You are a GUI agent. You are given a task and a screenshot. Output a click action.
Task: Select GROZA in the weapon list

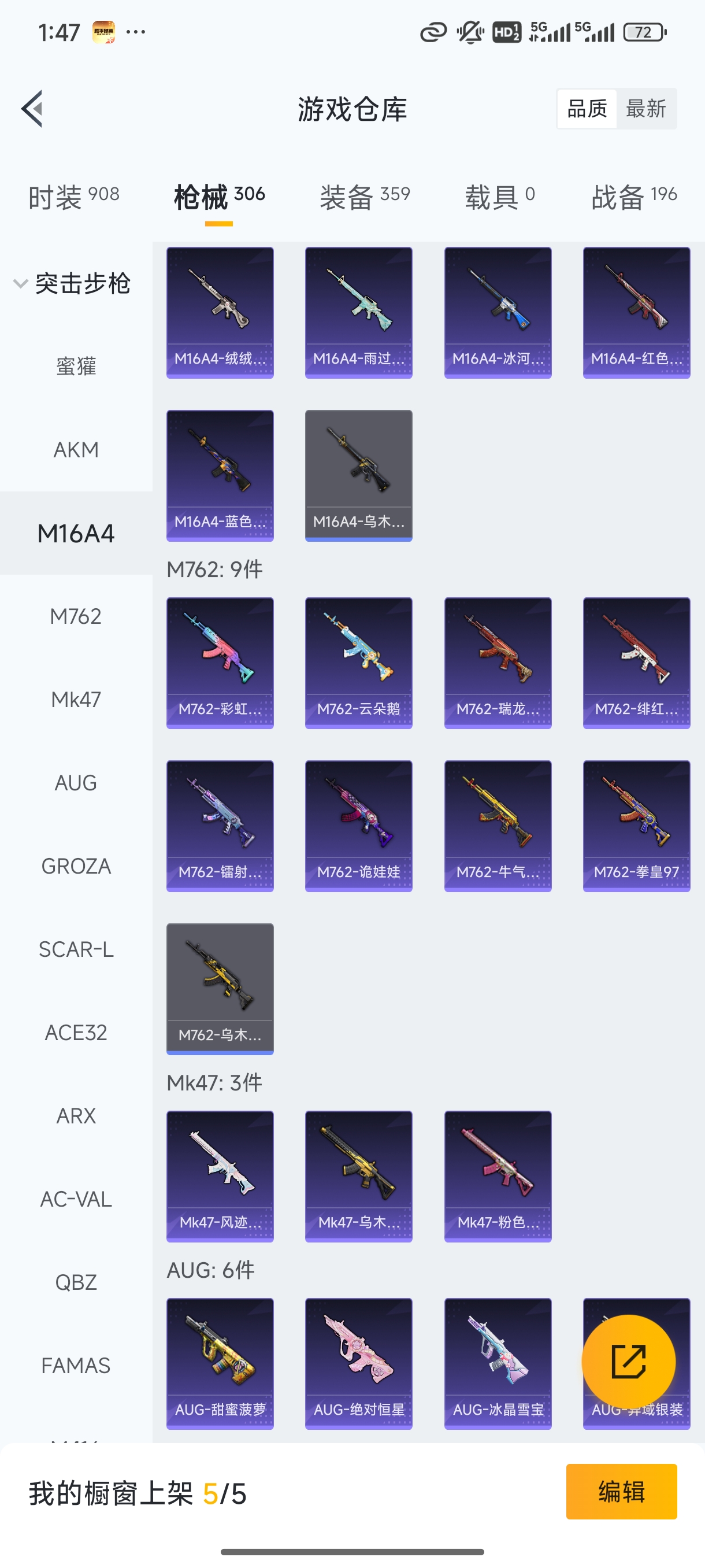click(76, 866)
